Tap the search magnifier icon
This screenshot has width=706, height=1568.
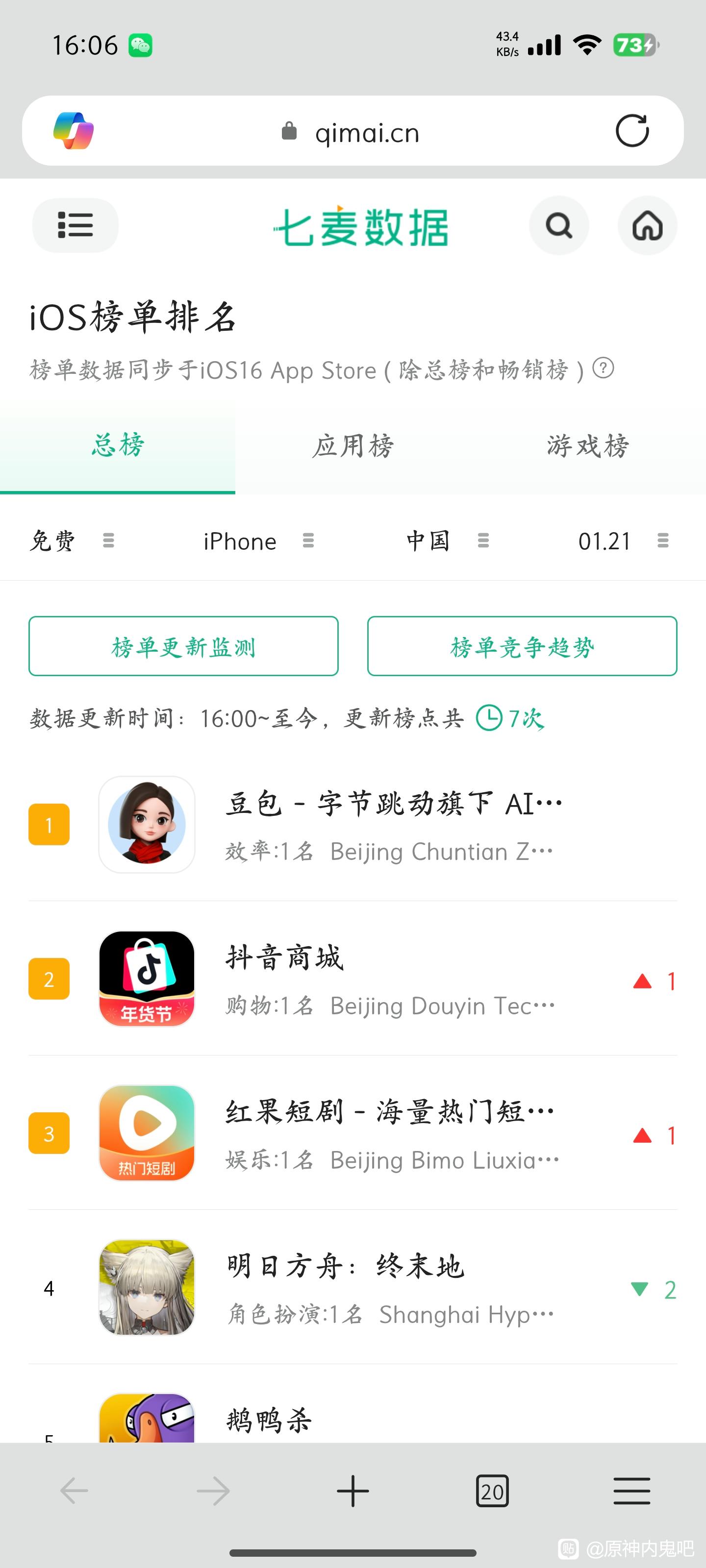tap(558, 225)
